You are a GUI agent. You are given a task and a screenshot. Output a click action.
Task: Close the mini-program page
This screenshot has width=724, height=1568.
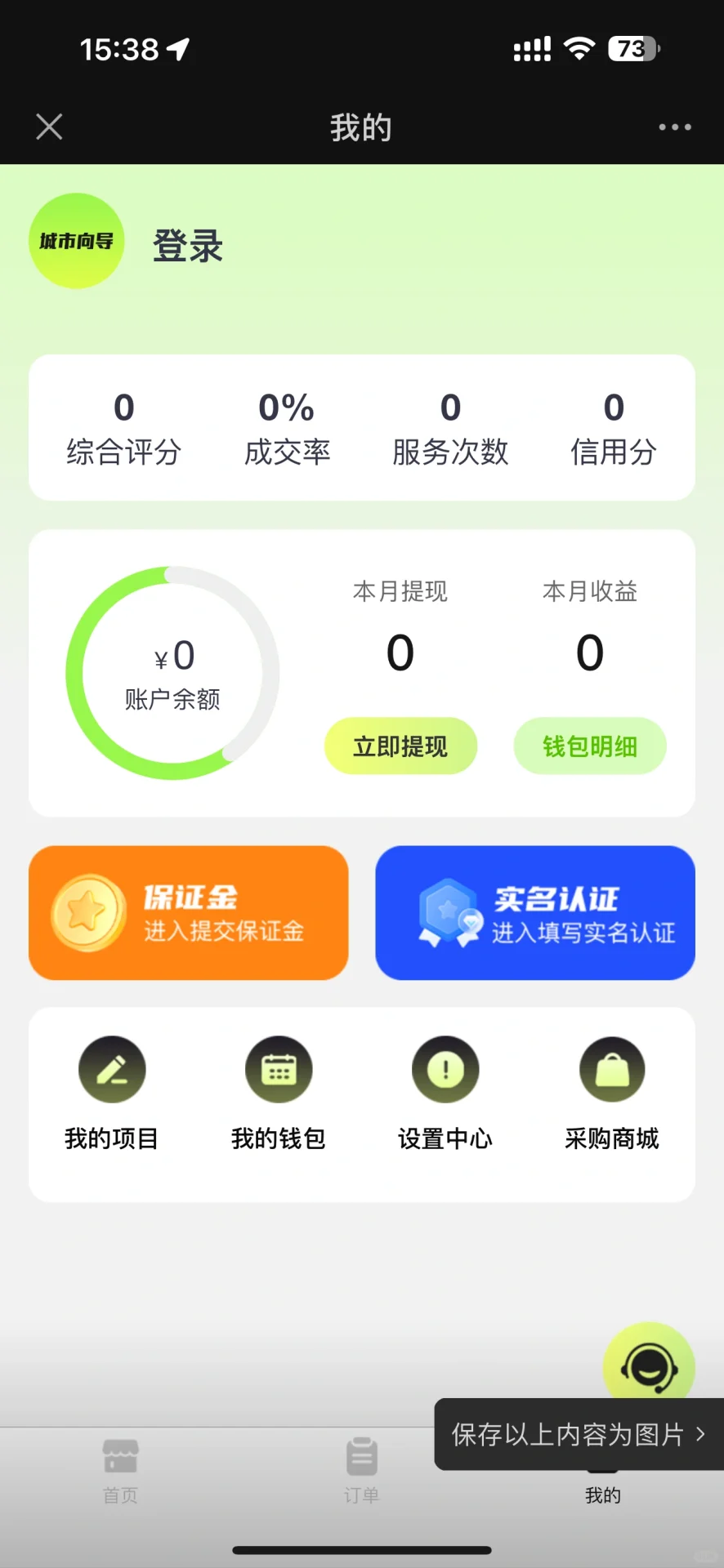(x=49, y=127)
